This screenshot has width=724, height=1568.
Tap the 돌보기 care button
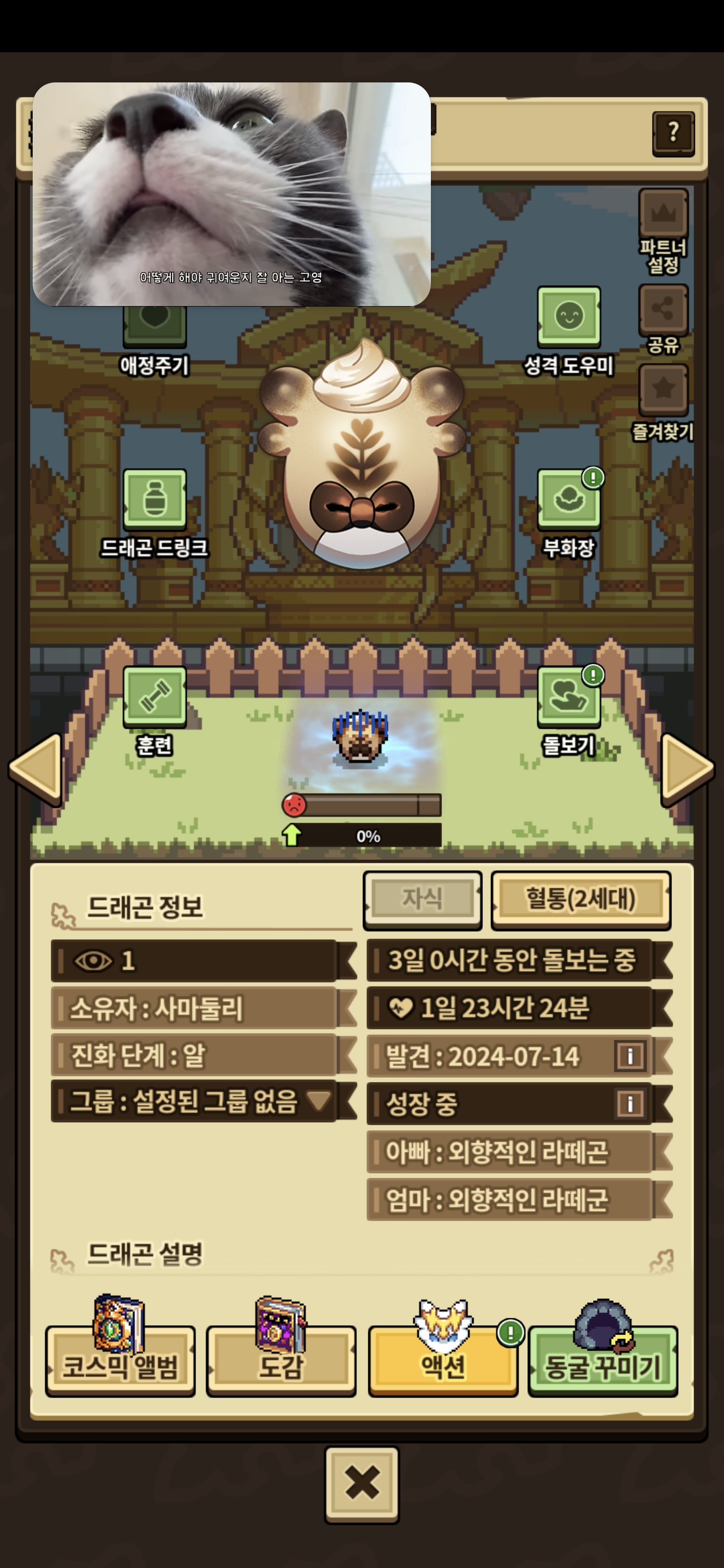[569, 697]
